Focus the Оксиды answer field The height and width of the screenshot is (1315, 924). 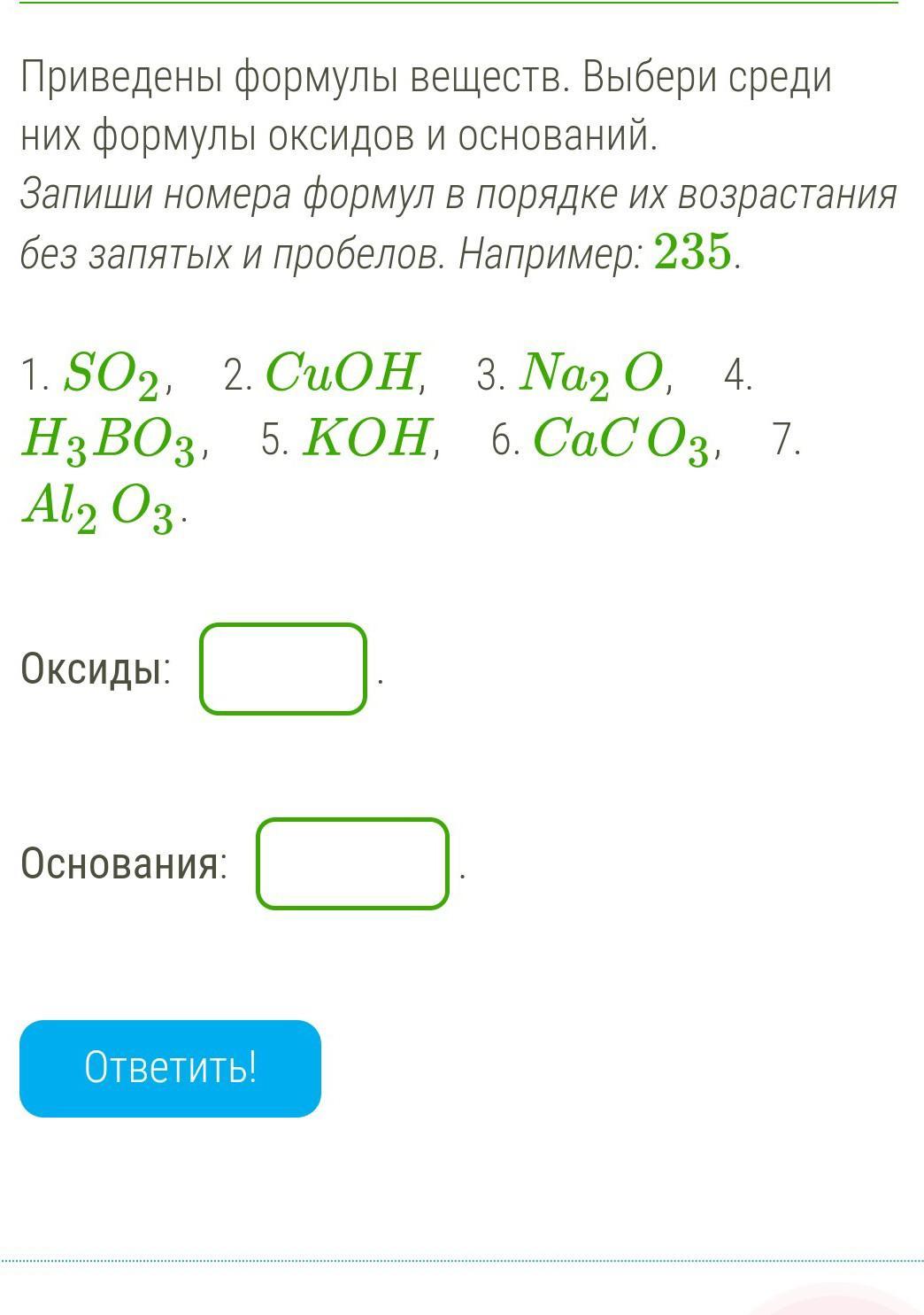tap(283, 669)
